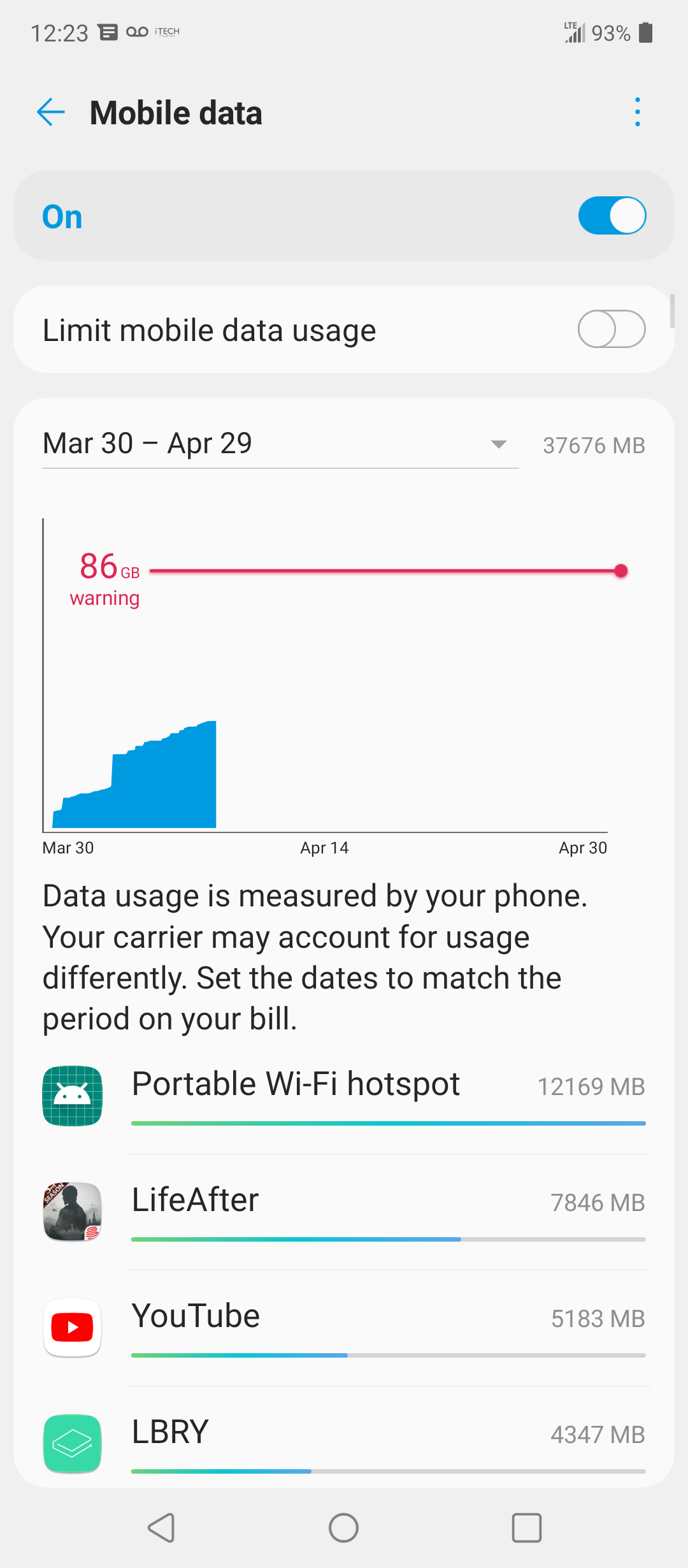Go back from Mobile data
Viewport: 688px width, 1568px height.
[51, 113]
